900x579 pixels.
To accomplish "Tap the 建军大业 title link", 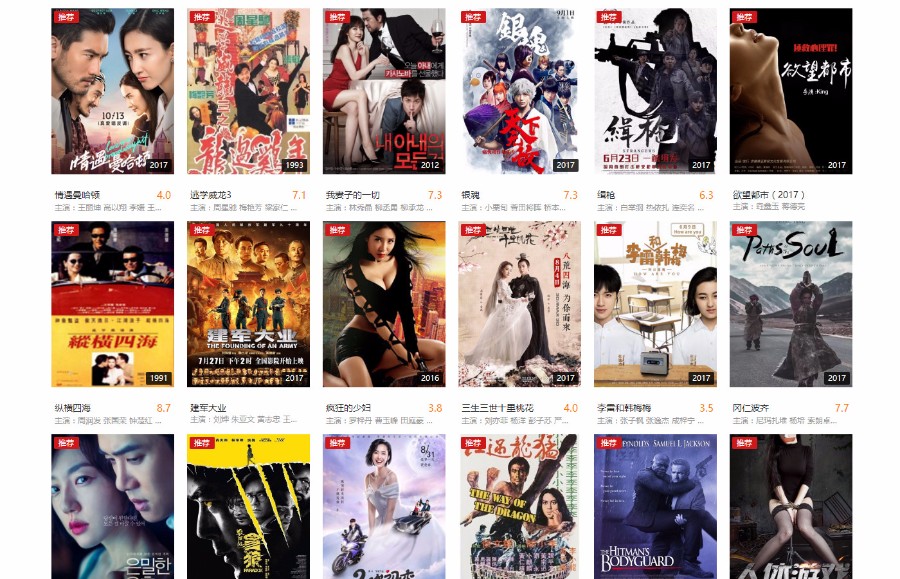I will click(208, 408).
